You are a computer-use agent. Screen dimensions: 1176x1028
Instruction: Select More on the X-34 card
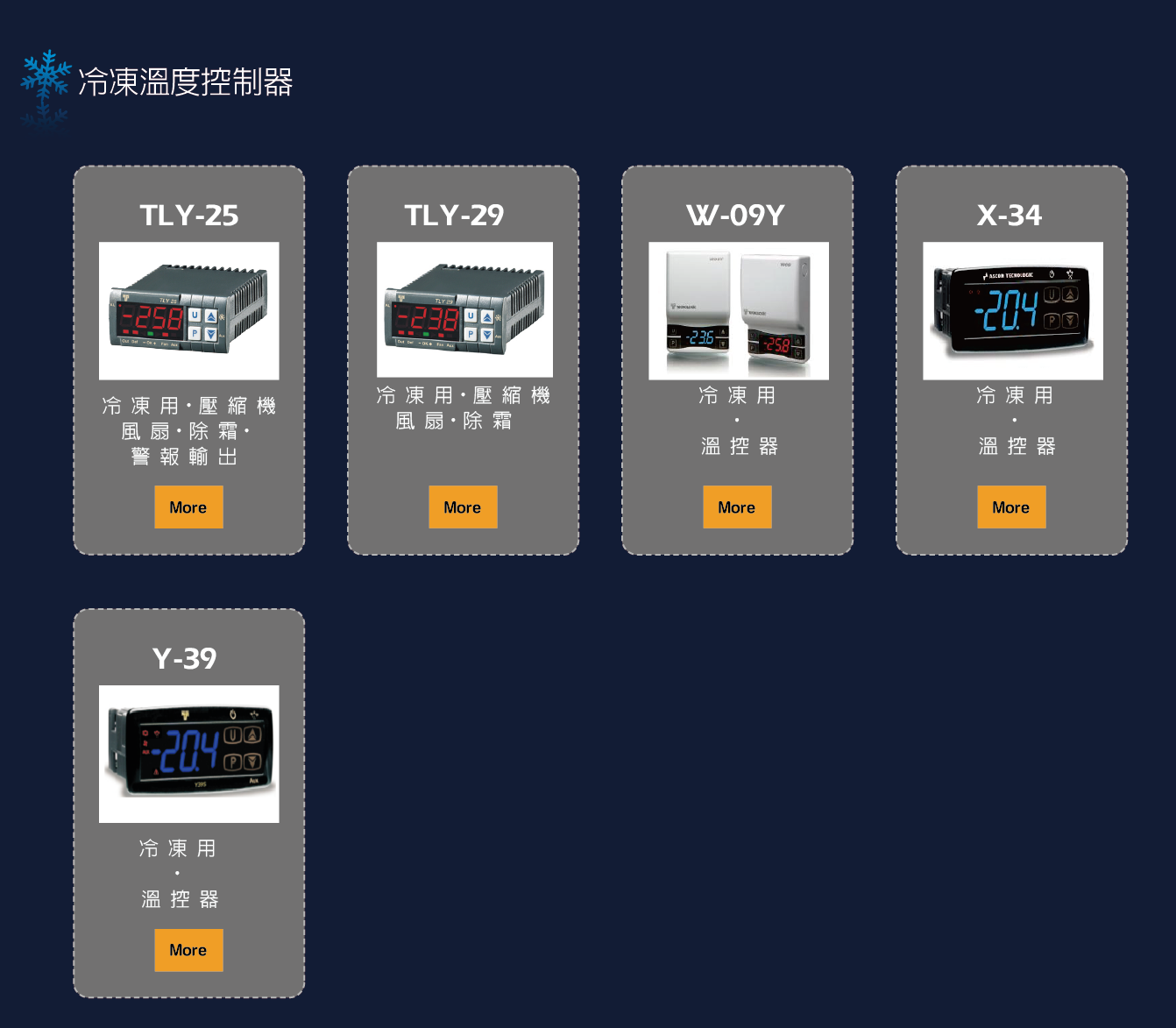(x=1011, y=507)
